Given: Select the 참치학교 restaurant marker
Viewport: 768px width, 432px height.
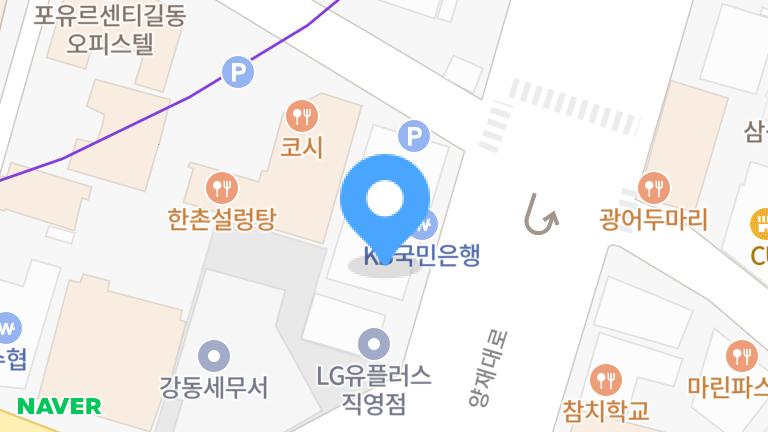Looking at the screenshot, I should pos(606,379).
